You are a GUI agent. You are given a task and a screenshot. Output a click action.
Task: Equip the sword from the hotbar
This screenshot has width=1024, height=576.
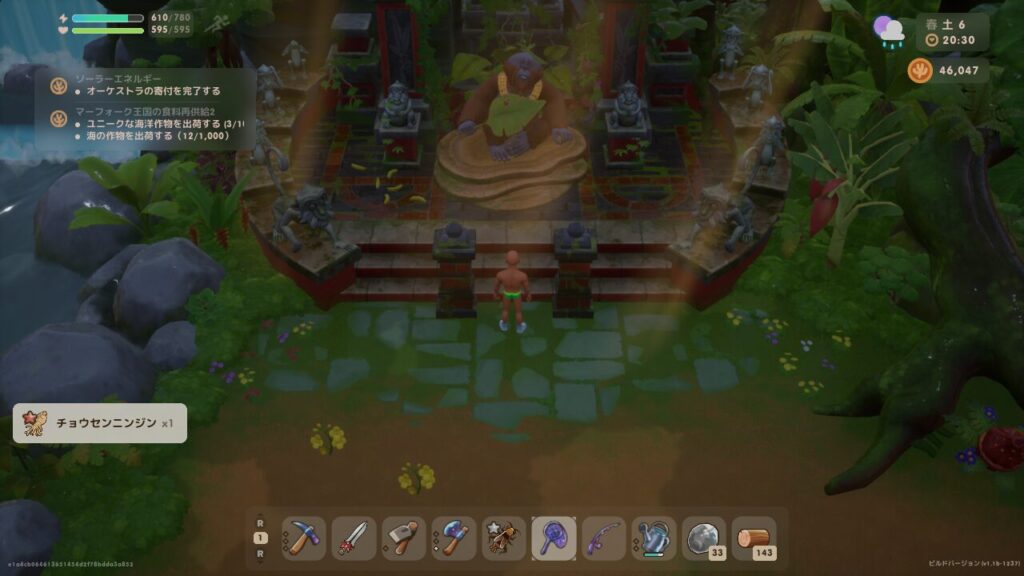point(354,539)
